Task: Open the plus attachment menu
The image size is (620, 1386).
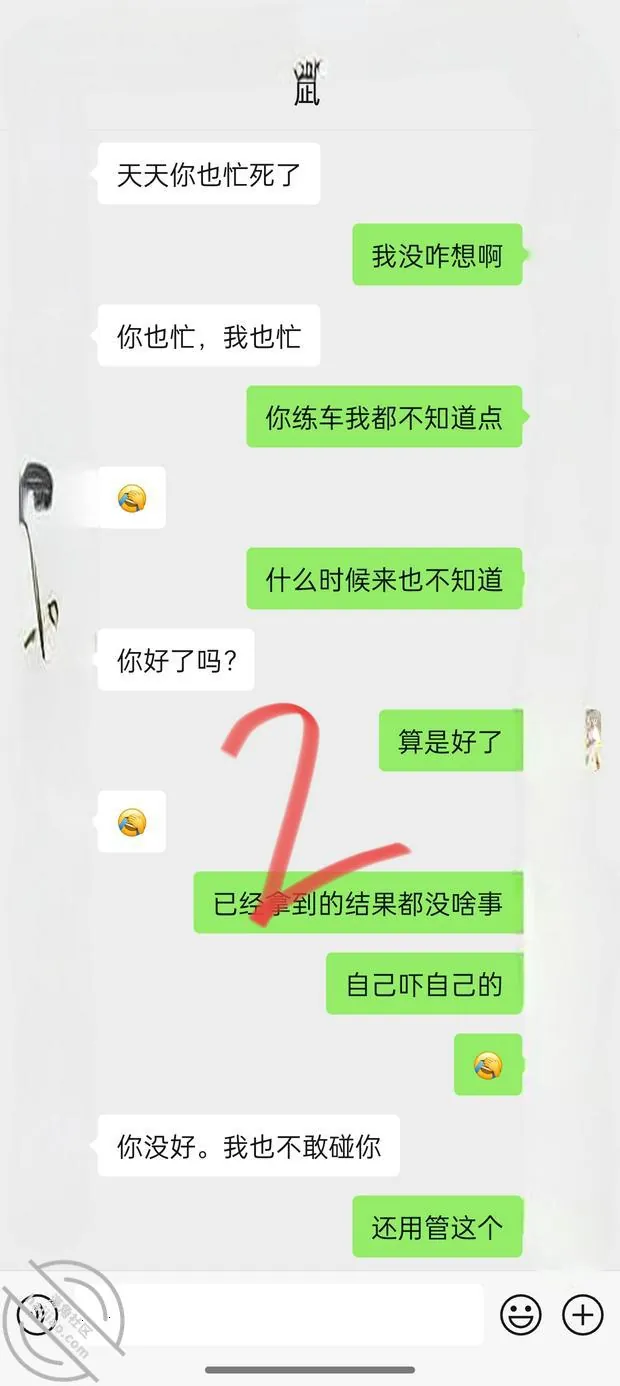Action: click(583, 1315)
